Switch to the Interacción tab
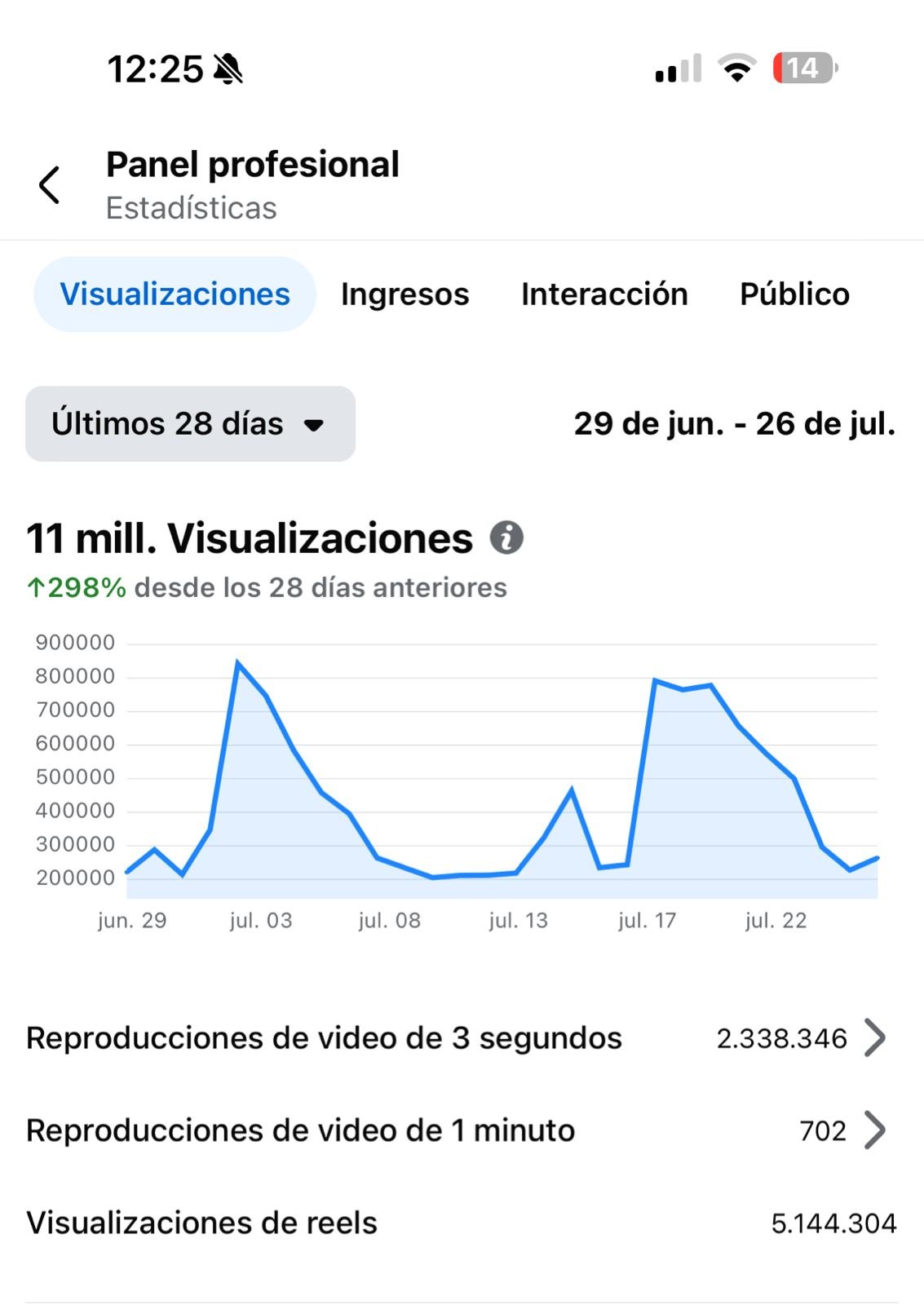This screenshot has width=924, height=1305. pos(604,294)
